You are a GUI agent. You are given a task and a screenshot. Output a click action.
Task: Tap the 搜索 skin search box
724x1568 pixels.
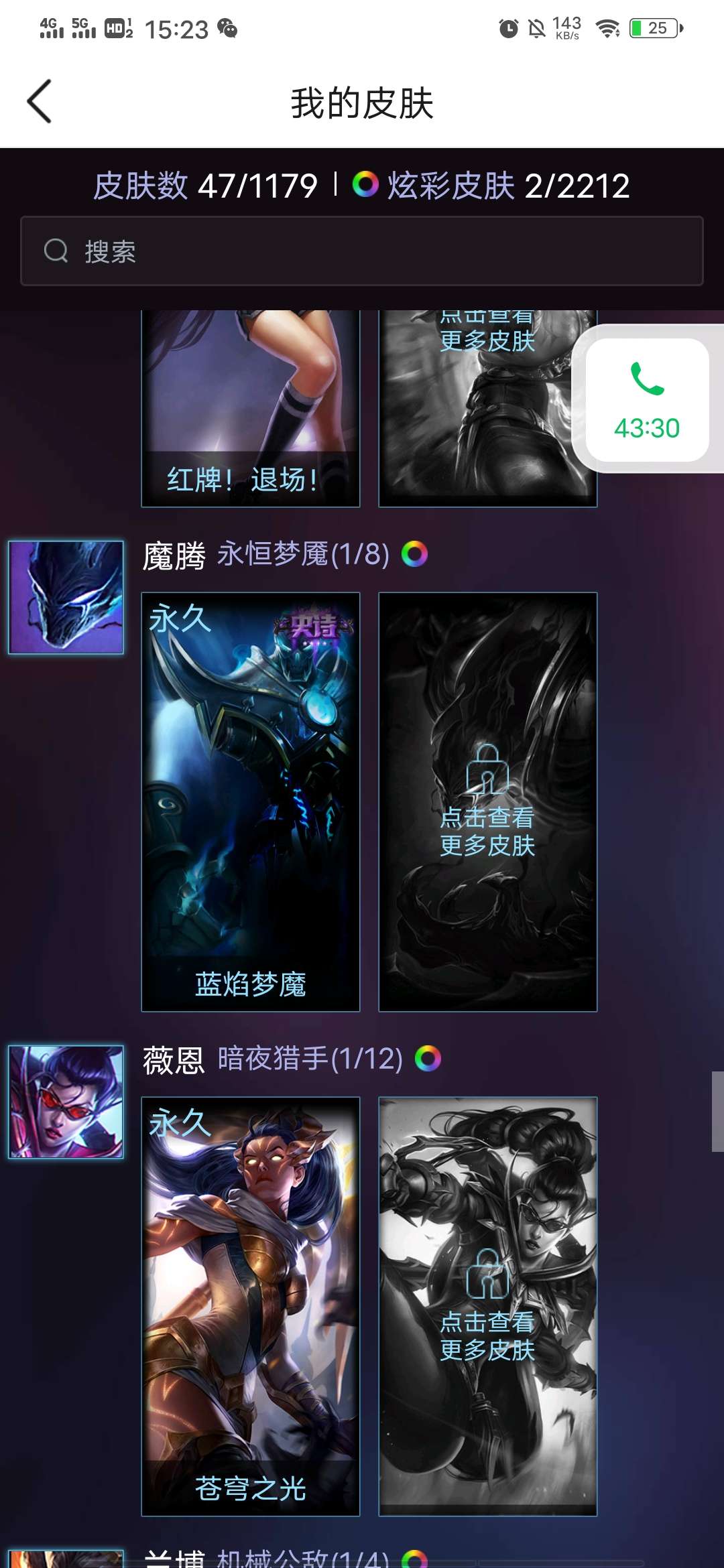[362, 251]
